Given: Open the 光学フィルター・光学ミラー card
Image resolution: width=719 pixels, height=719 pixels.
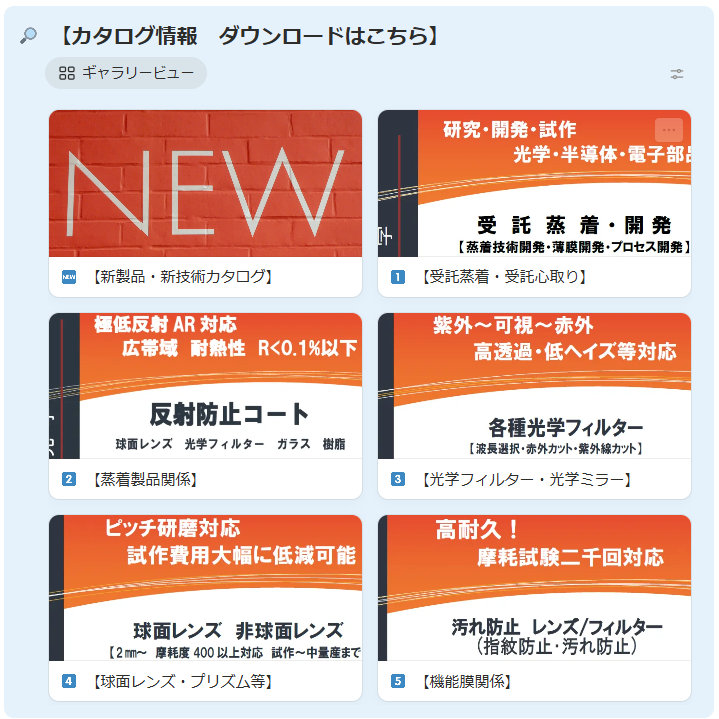Looking at the screenshot, I should (534, 405).
